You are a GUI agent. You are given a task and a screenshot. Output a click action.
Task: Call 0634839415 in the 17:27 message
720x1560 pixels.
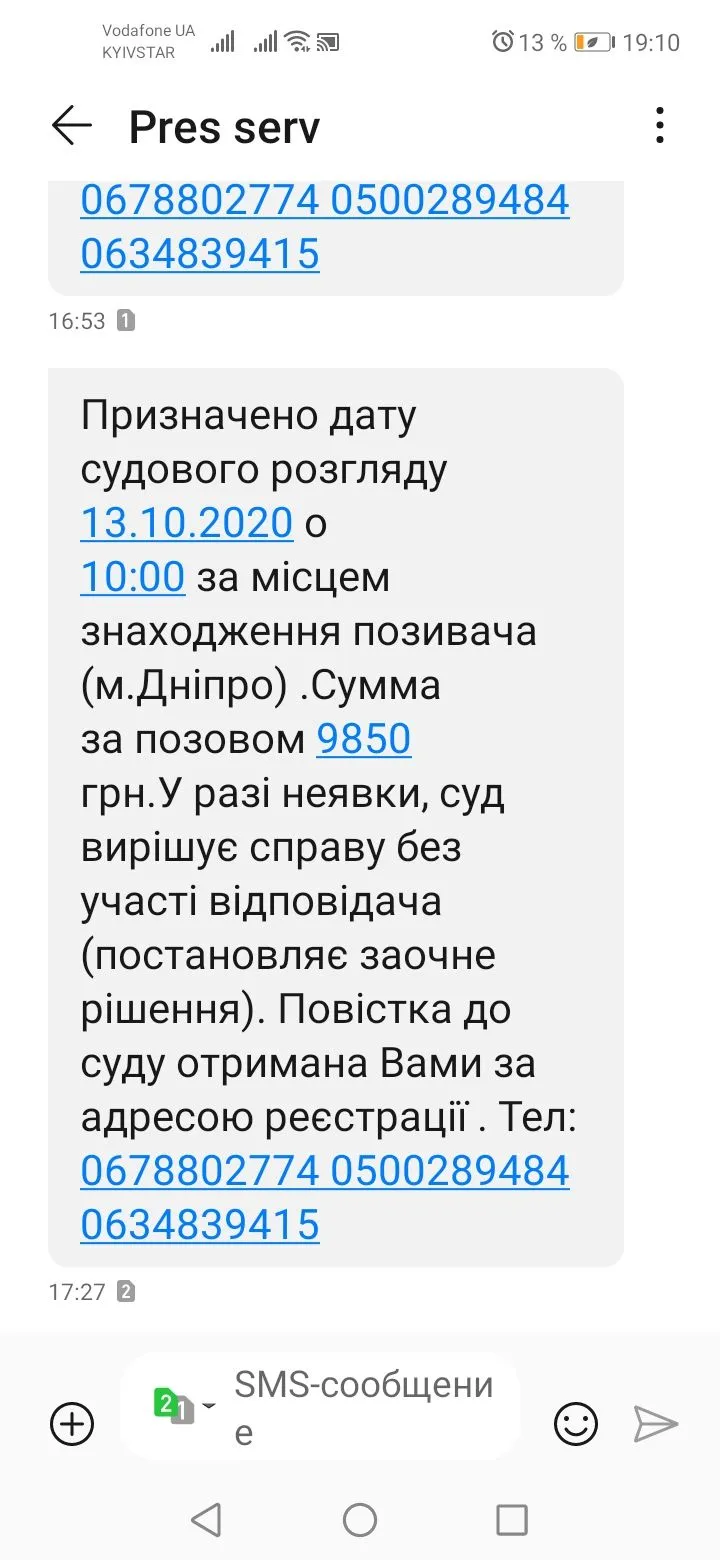pyautogui.click(x=200, y=1224)
